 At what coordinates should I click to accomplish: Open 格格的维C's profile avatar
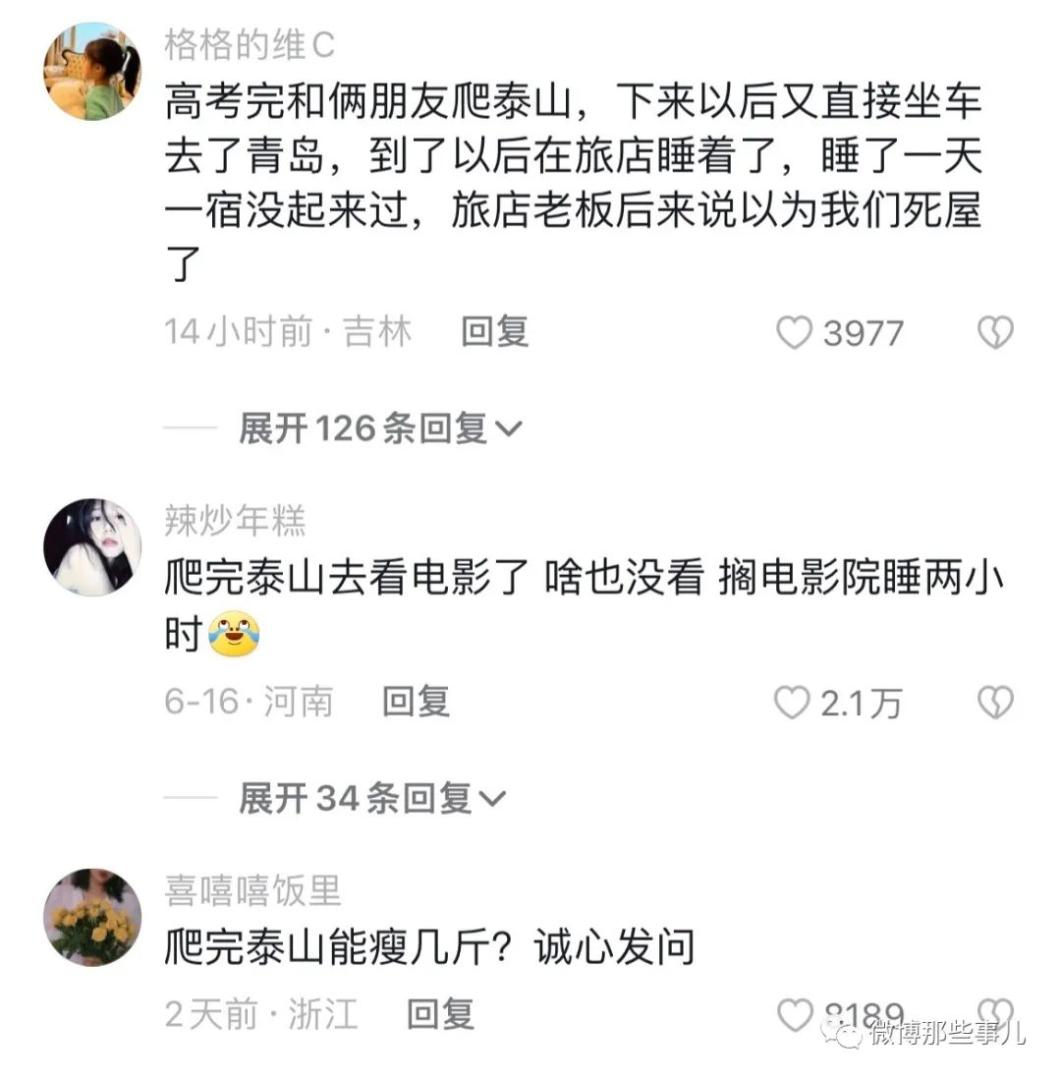pos(92,71)
